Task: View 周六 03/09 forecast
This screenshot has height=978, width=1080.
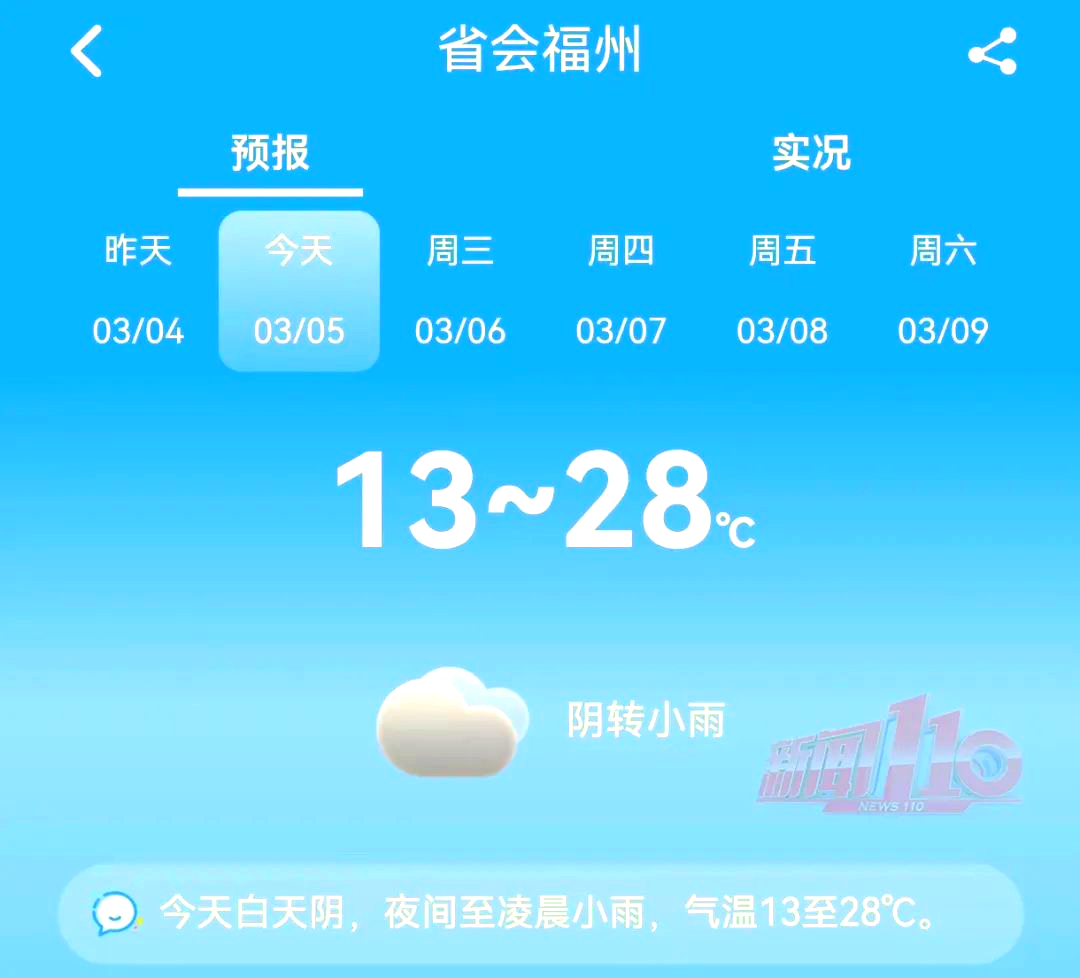Action: pyautogui.click(x=943, y=290)
